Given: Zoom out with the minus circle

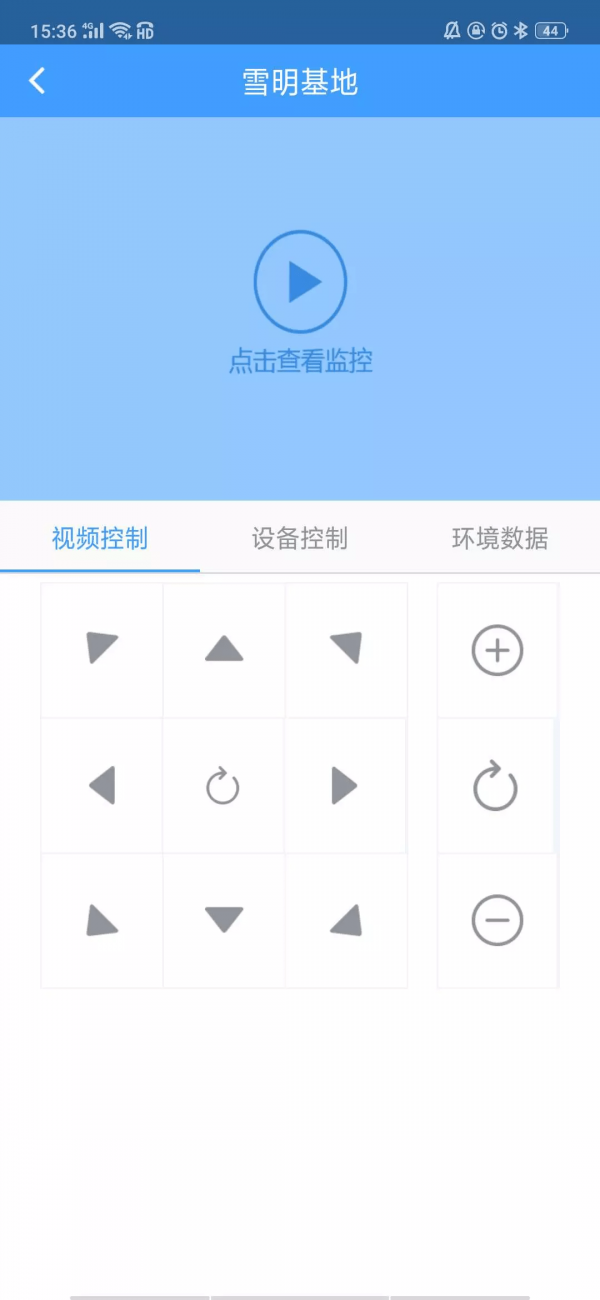Looking at the screenshot, I should (x=497, y=920).
